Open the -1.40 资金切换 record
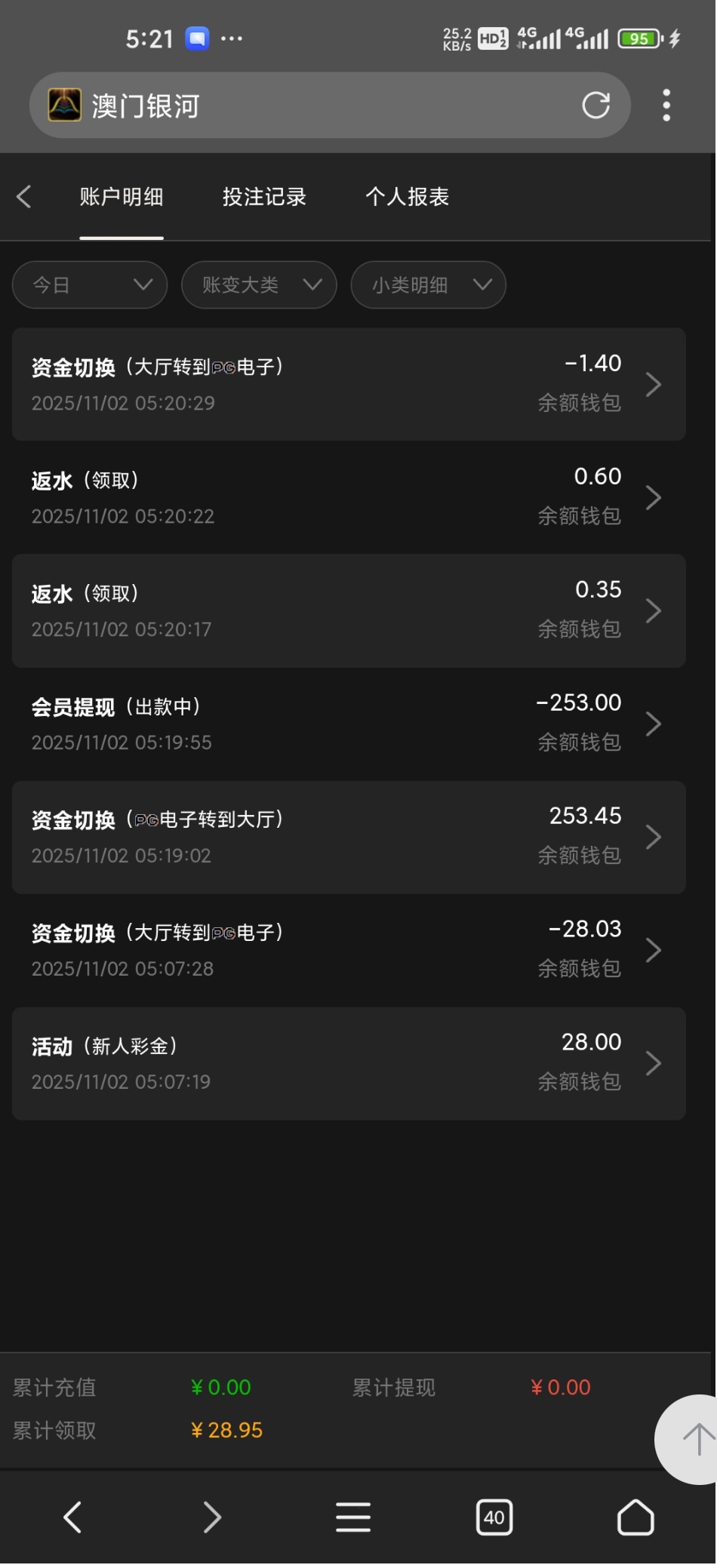Viewport: 717px width, 1568px height. [x=349, y=384]
